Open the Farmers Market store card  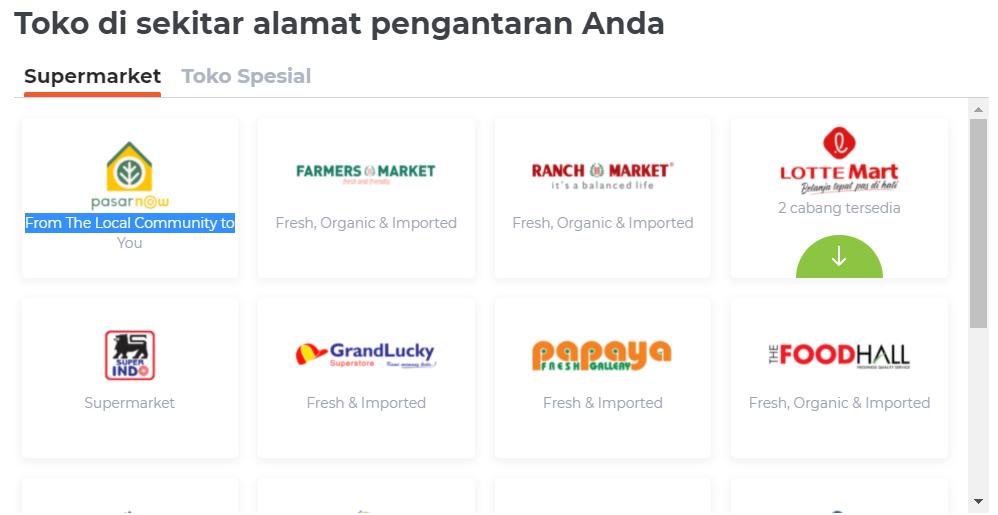point(366,198)
